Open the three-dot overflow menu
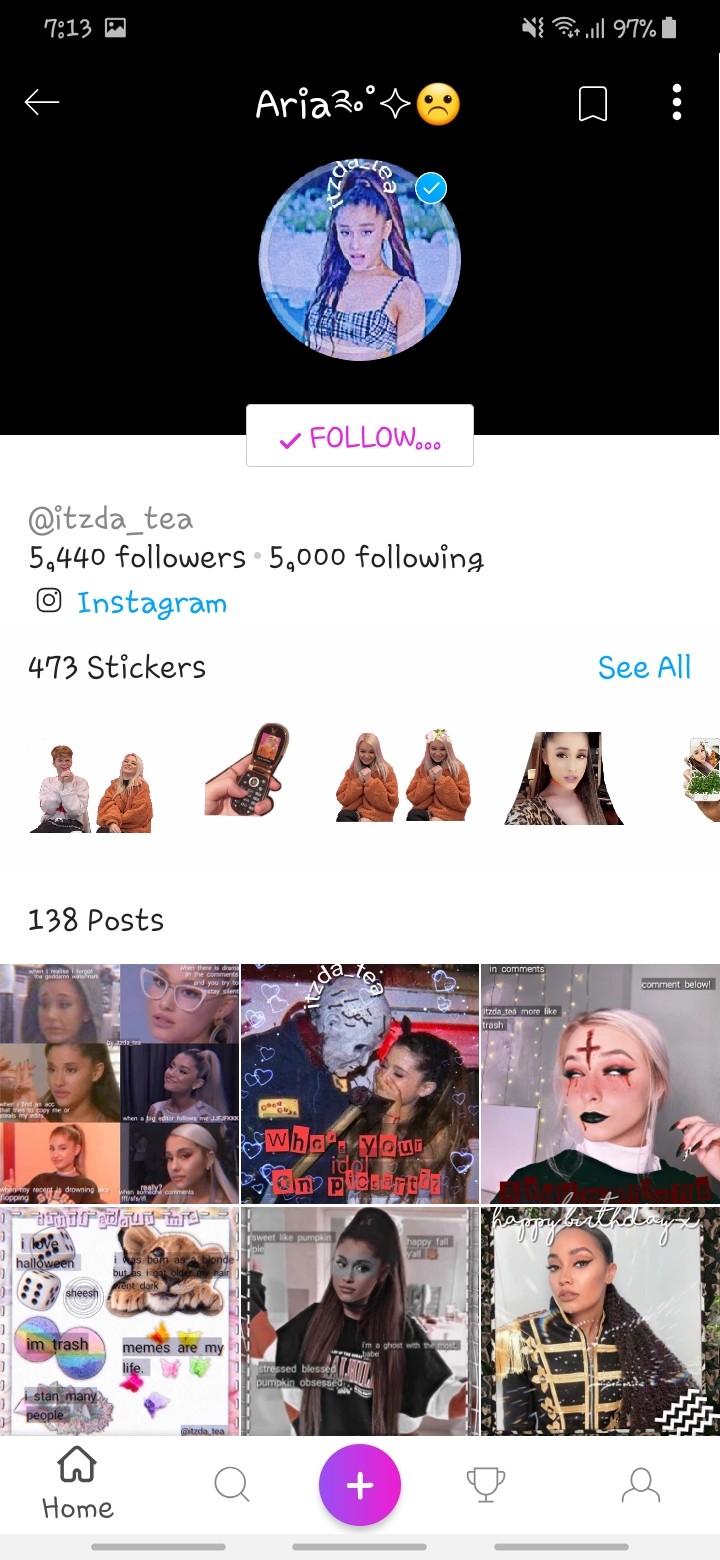Image resolution: width=720 pixels, height=1560 pixels. [677, 102]
